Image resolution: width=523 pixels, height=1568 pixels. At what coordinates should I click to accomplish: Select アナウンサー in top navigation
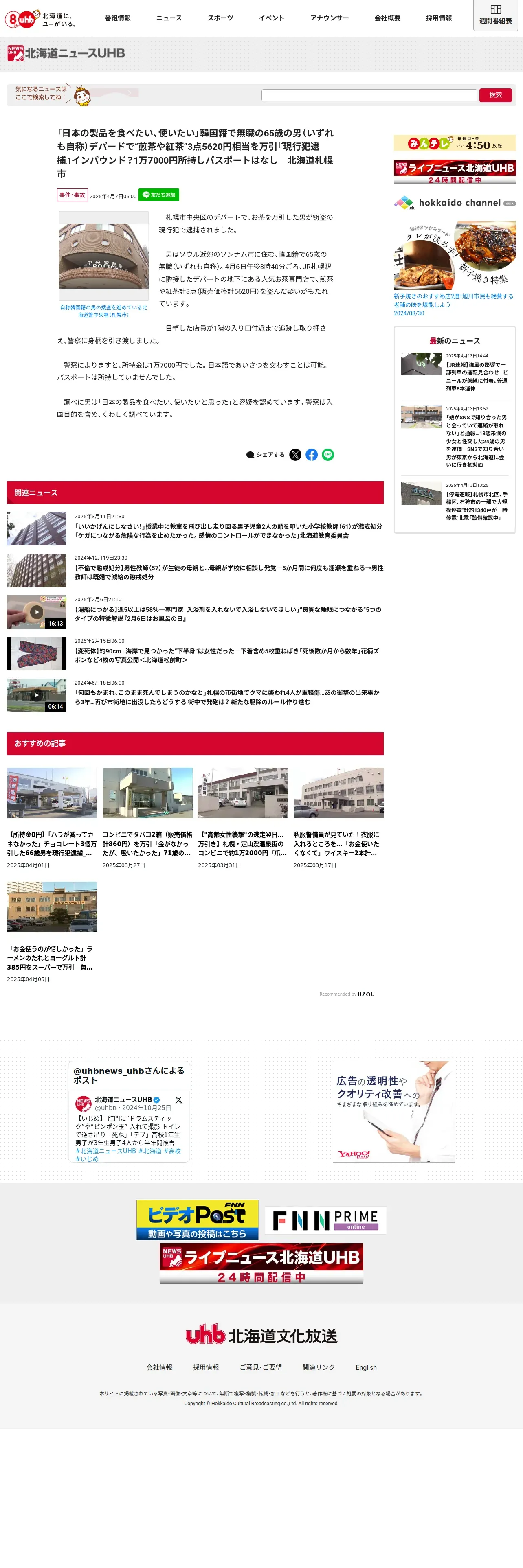tap(329, 18)
